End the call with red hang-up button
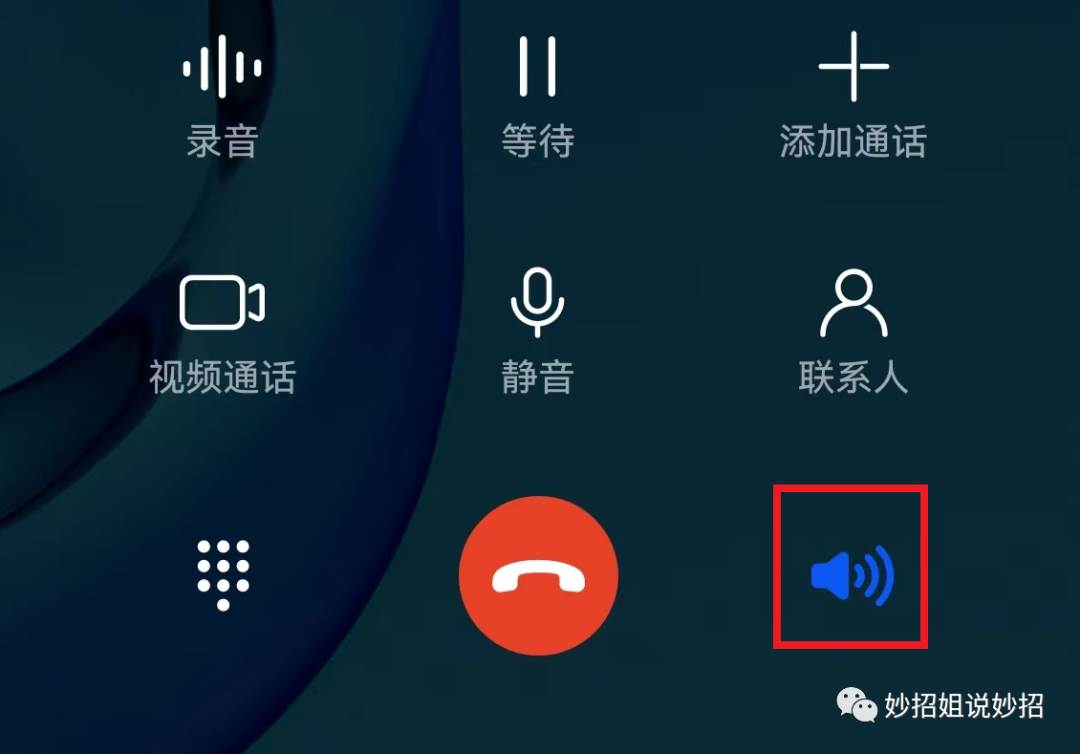1080x754 pixels. 538,577
